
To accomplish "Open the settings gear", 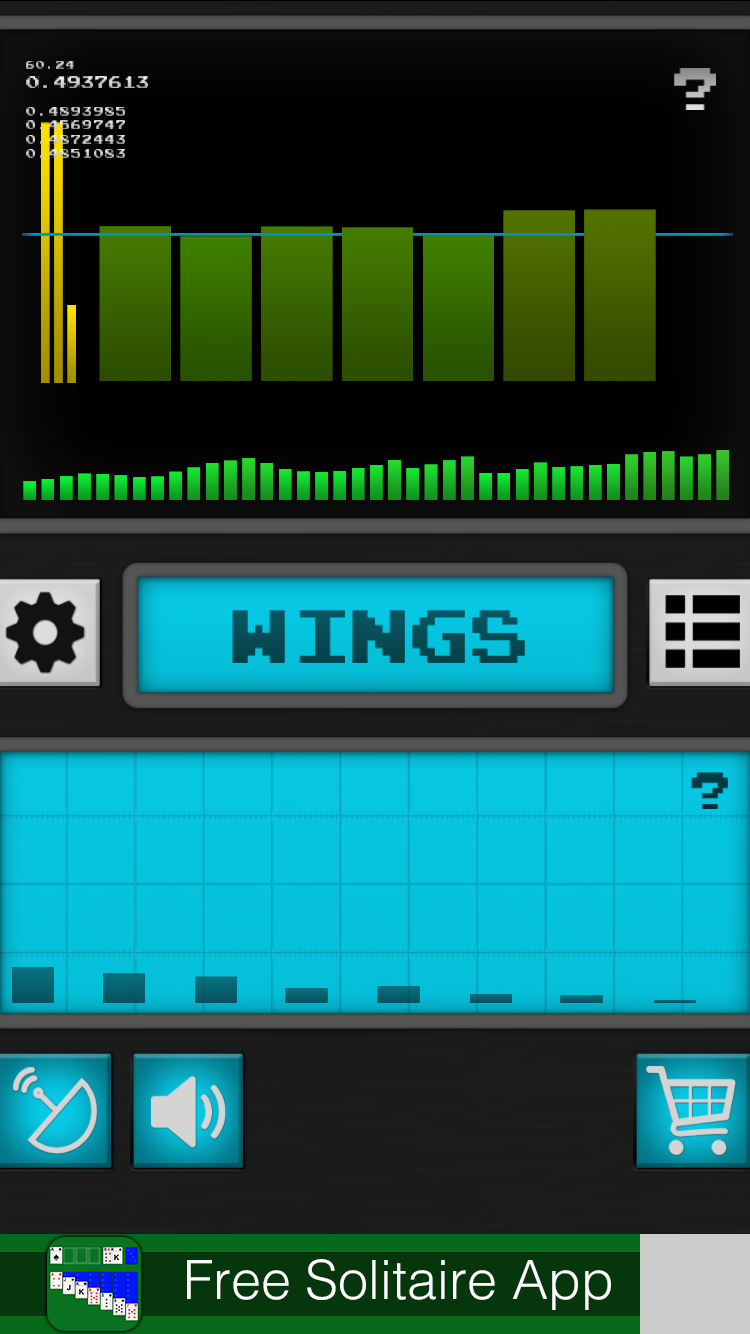I will (x=47, y=632).
